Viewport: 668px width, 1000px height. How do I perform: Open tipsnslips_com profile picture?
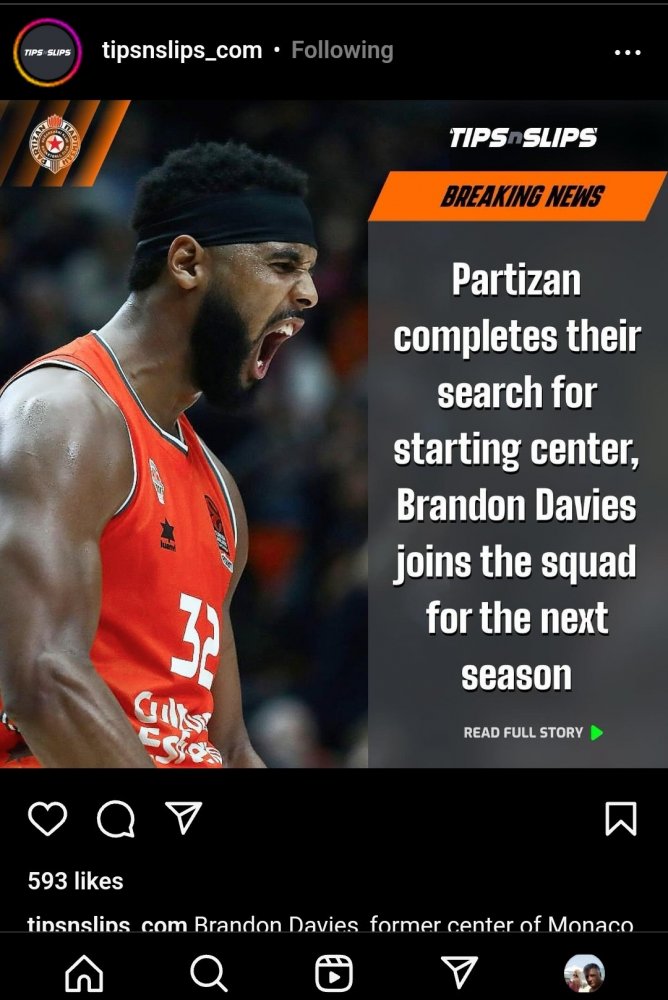[x=46, y=50]
